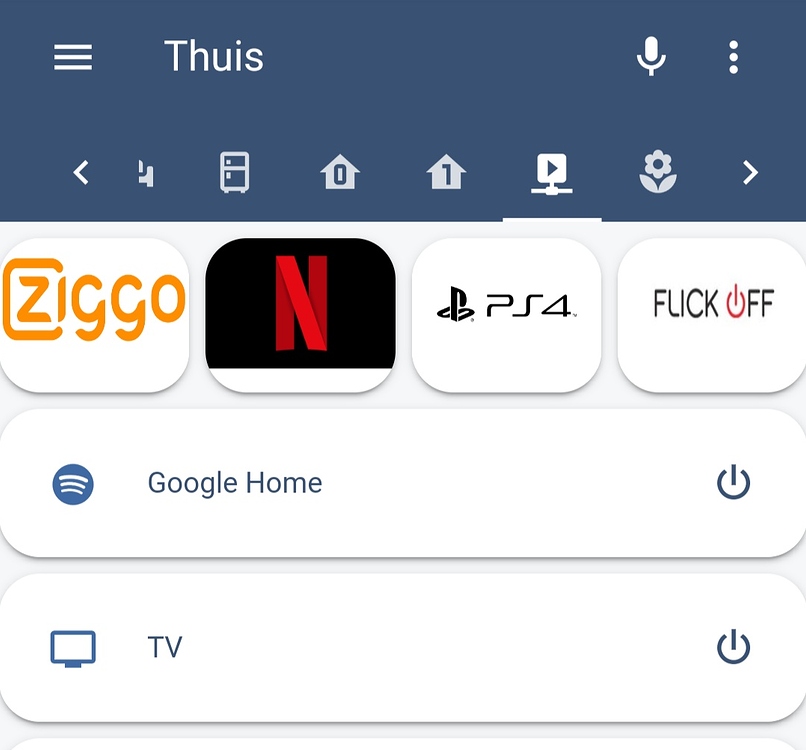Switch to the house floor 1 tab
This screenshot has height=750, width=806.
[x=446, y=173]
